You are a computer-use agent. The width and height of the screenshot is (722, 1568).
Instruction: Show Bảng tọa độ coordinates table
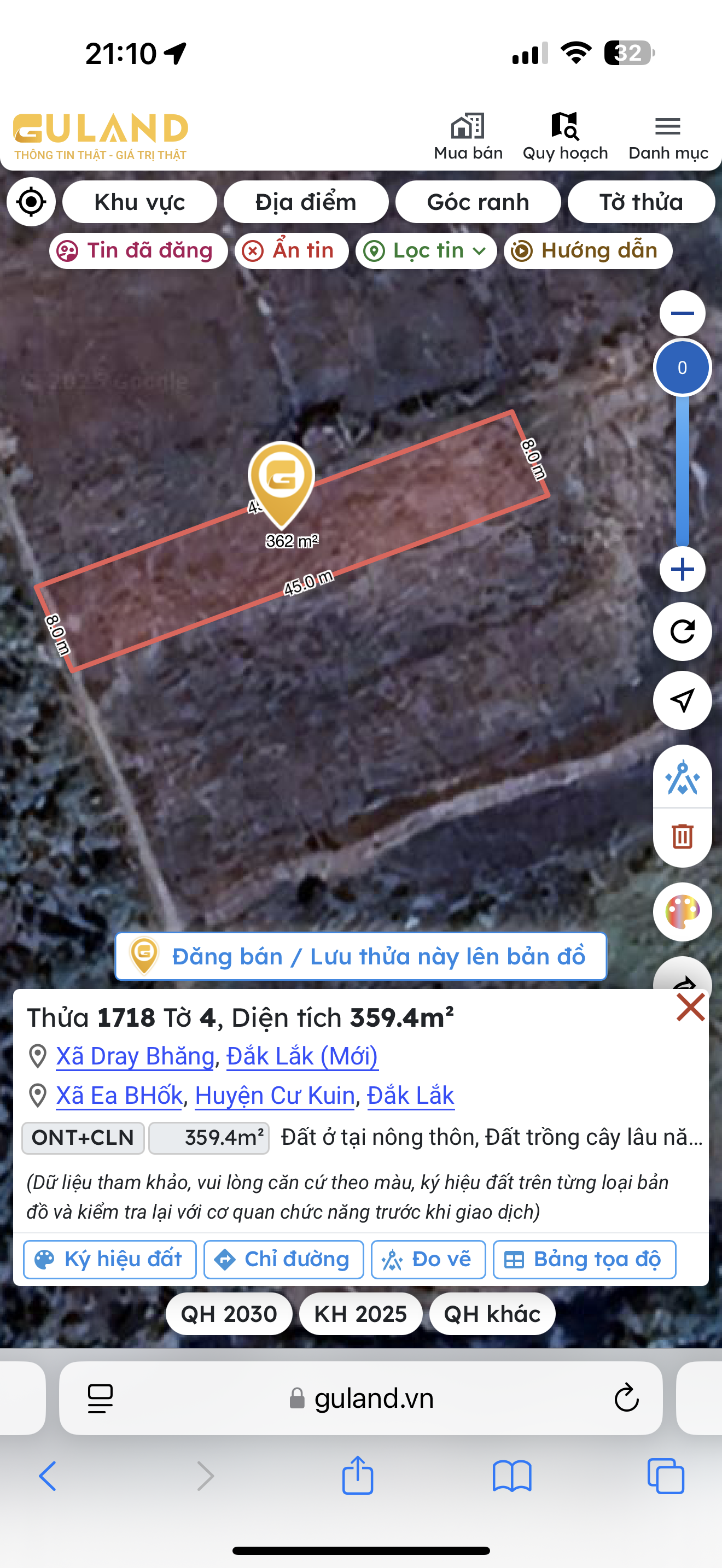pyautogui.click(x=584, y=1260)
